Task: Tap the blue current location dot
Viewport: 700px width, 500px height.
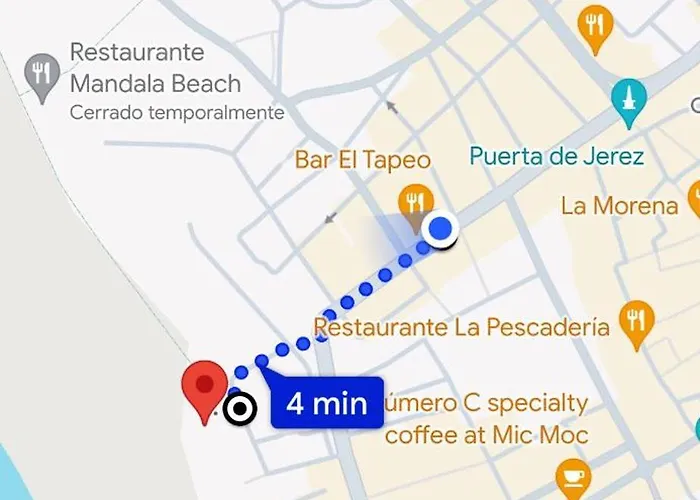Action: (x=441, y=230)
